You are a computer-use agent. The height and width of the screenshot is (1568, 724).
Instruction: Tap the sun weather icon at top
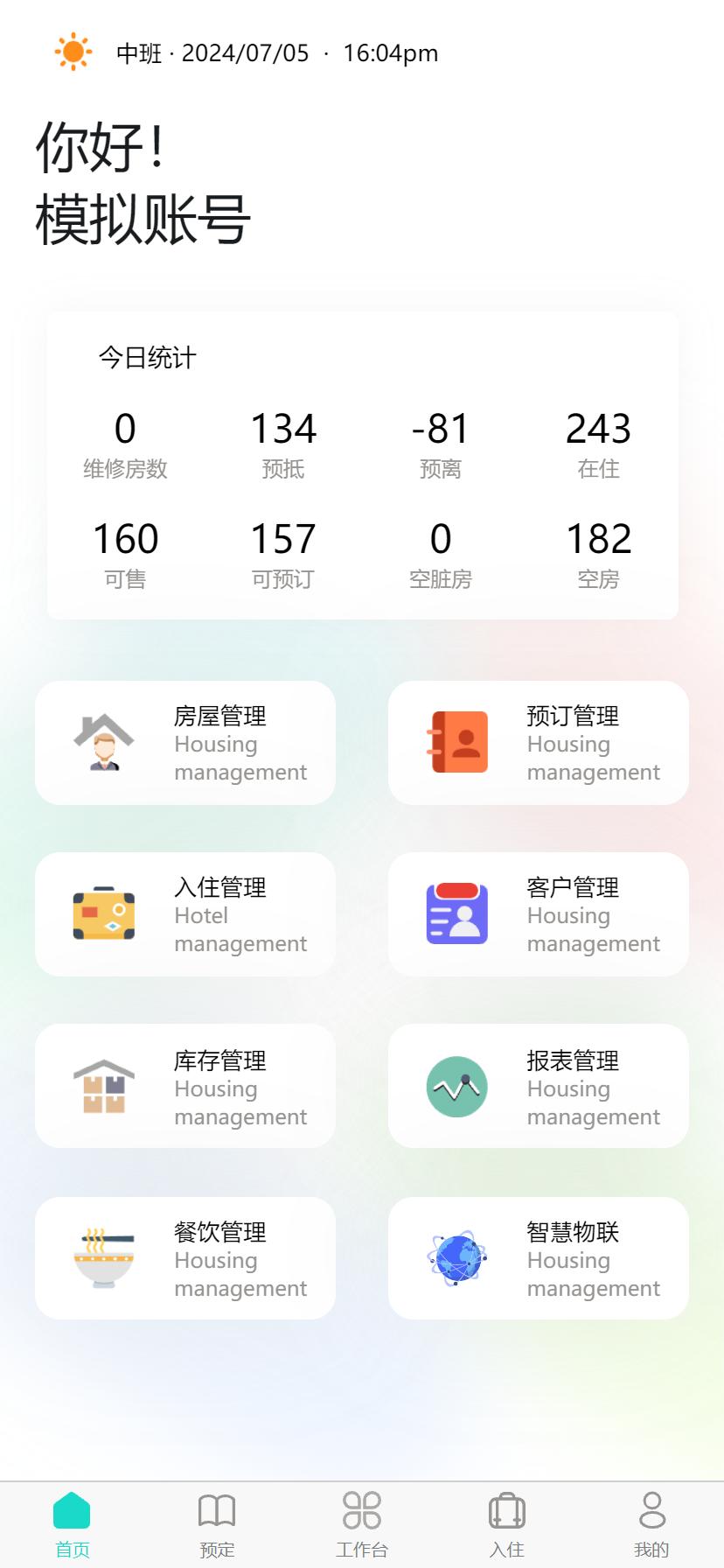(73, 52)
